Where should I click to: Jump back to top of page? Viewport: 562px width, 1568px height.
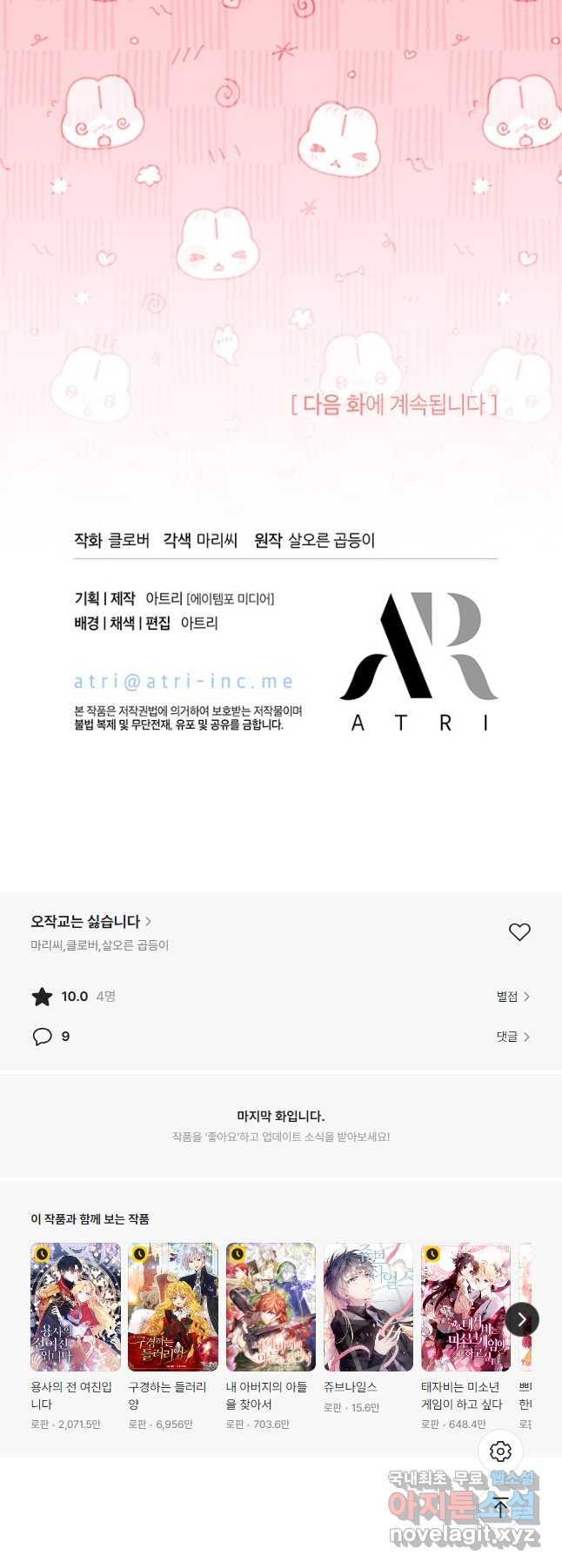point(501,1508)
